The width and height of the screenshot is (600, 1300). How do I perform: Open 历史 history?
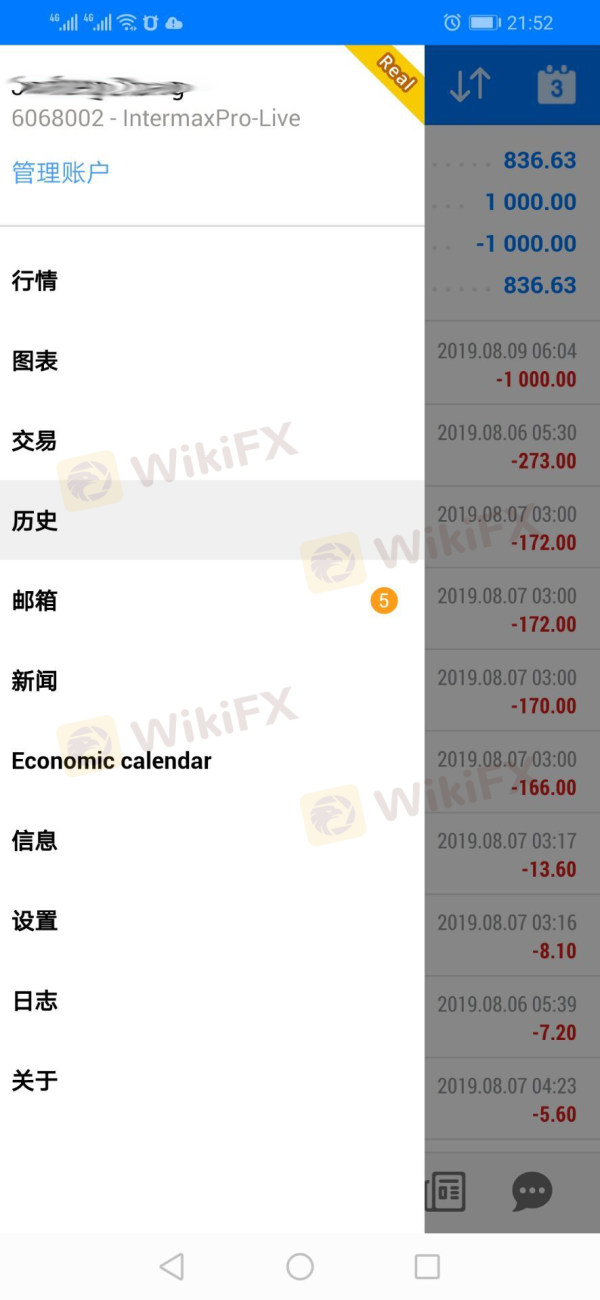pos(35,521)
